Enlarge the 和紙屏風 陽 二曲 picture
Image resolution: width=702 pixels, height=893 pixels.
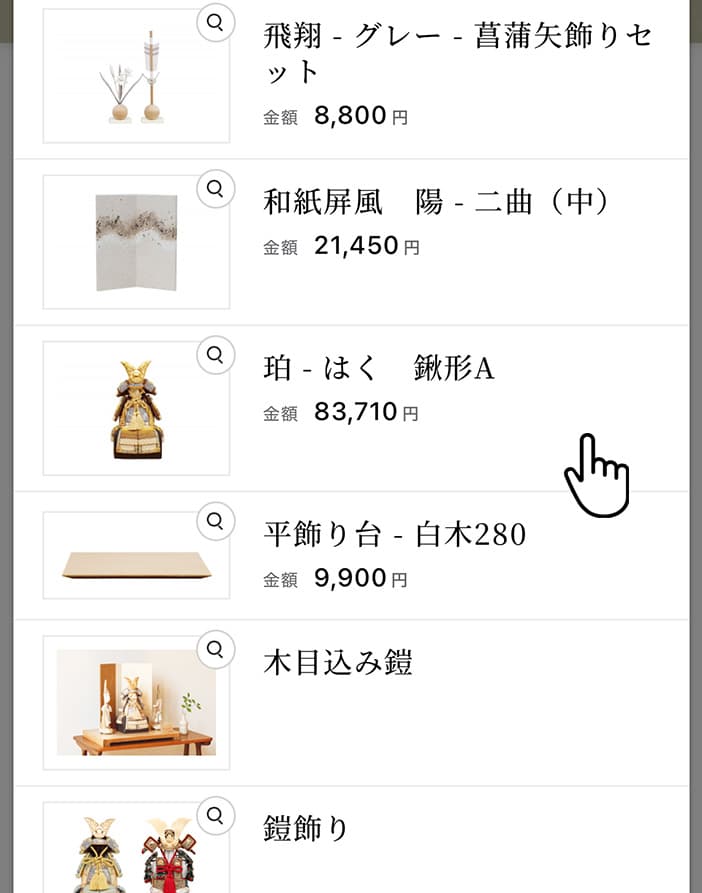215,188
